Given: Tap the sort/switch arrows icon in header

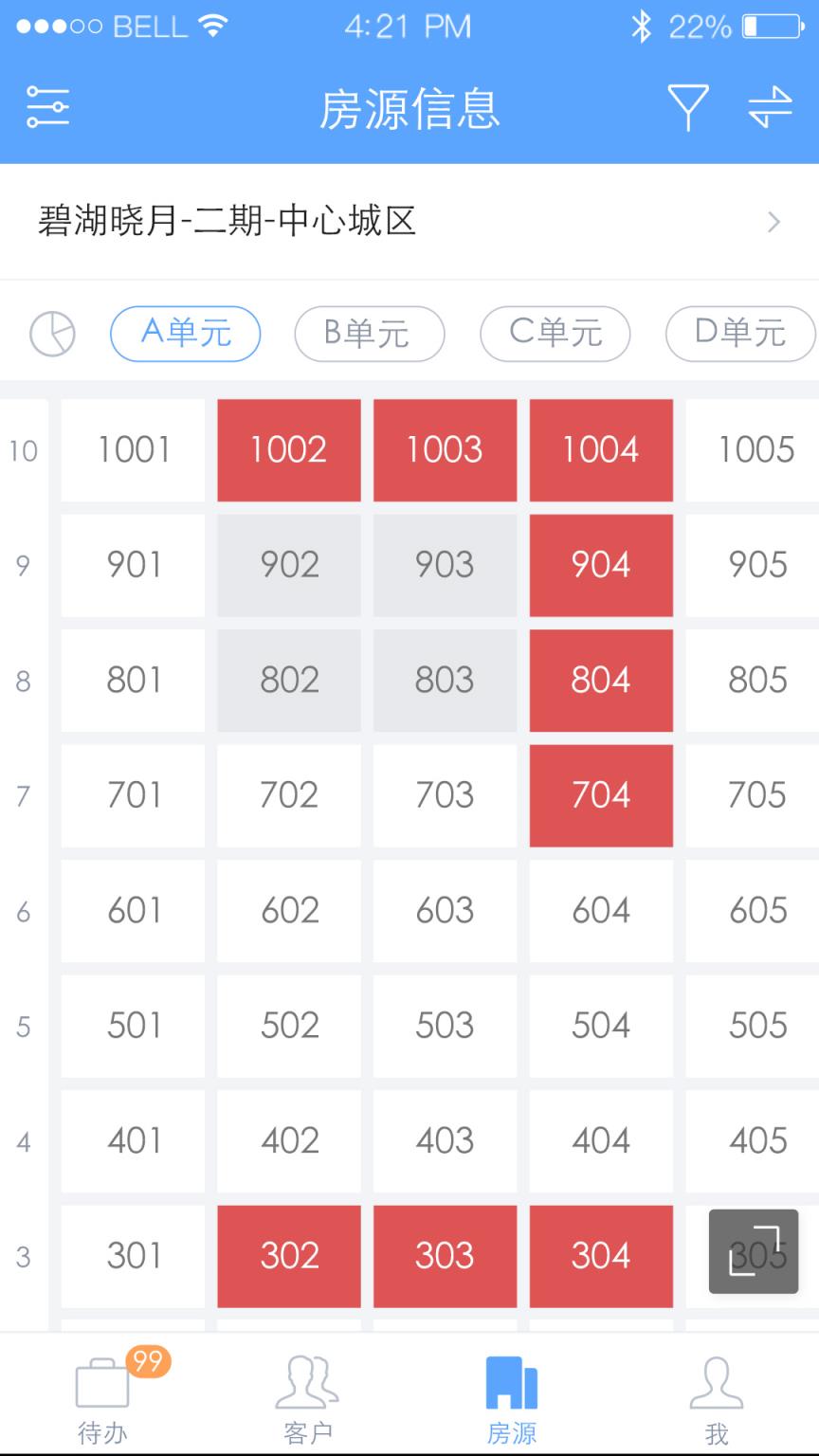Looking at the screenshot, I should click(770, 107).
